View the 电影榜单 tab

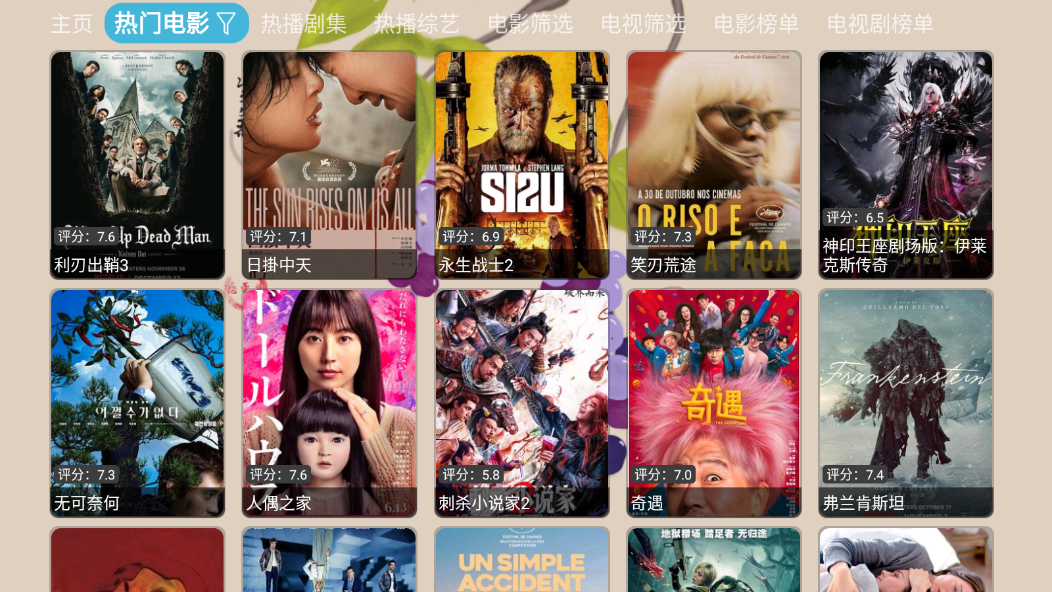click(756, 24)
